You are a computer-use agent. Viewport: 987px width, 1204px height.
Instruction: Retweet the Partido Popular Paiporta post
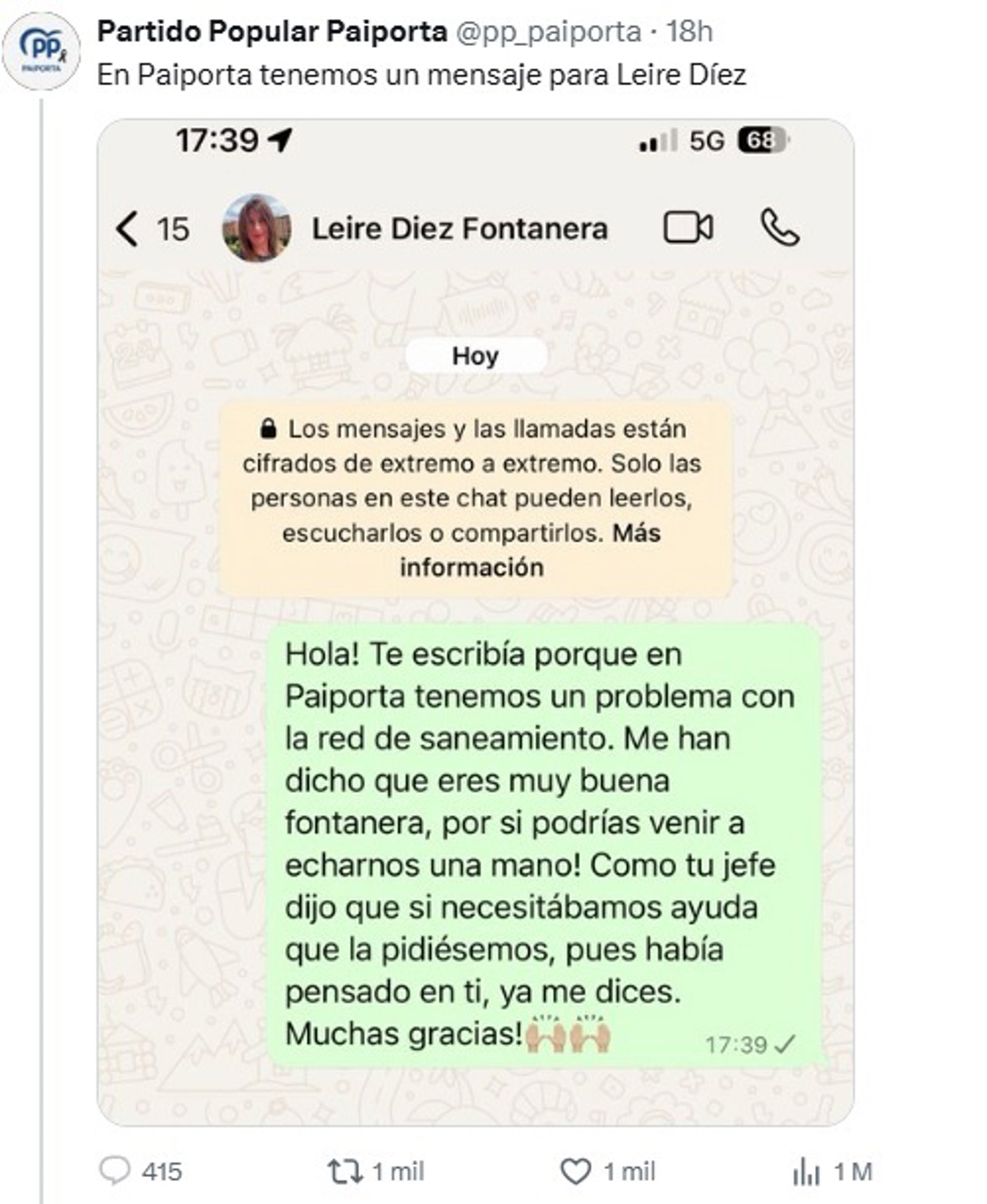tap(345, 1172)
